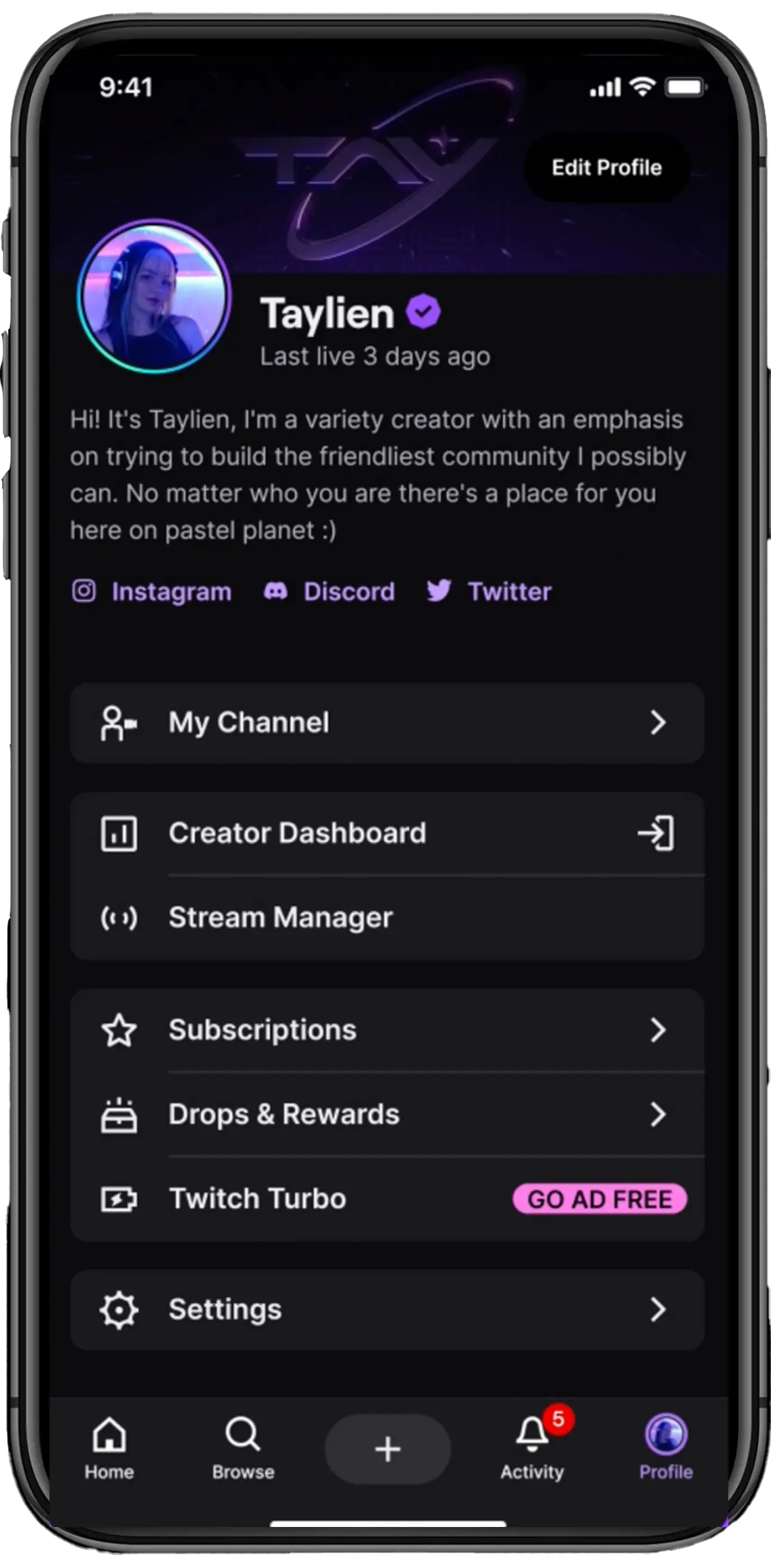
Task: Open the Twitter link
Action: click(x=489, y=591)
